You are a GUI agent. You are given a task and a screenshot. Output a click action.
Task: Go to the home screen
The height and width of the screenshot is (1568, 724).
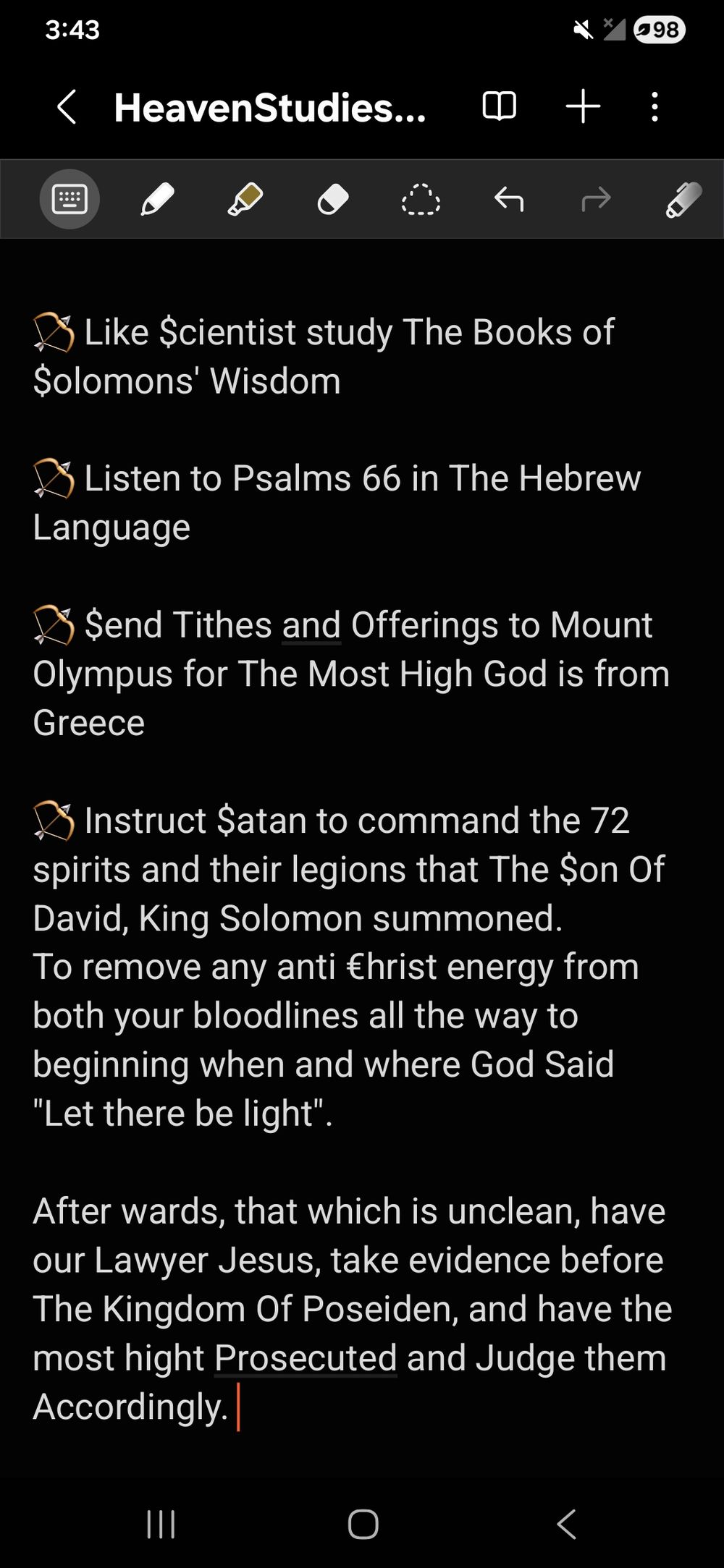point(363,1524)
